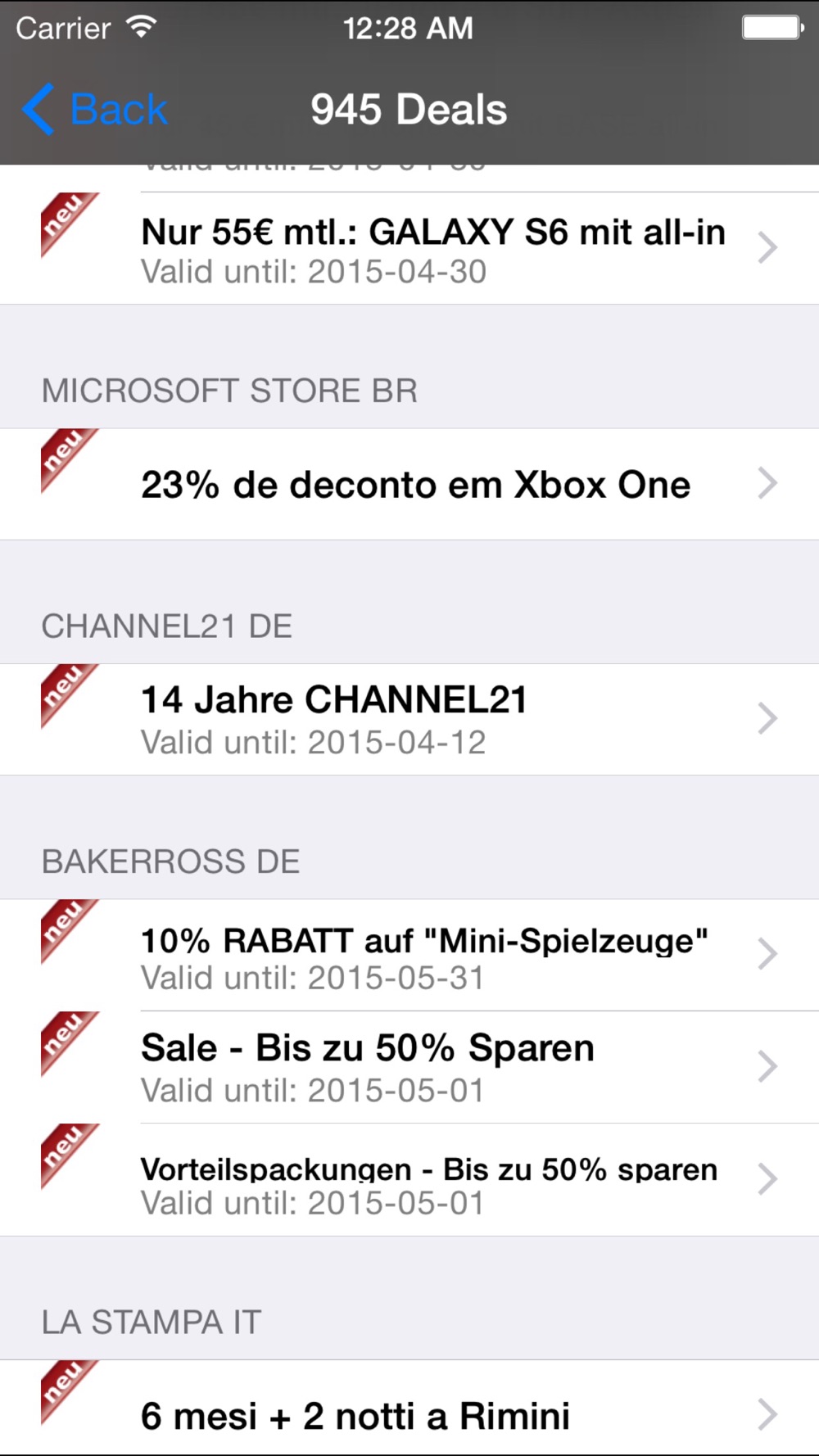
Task: Go back using the Back button
Action: point(94,109)
